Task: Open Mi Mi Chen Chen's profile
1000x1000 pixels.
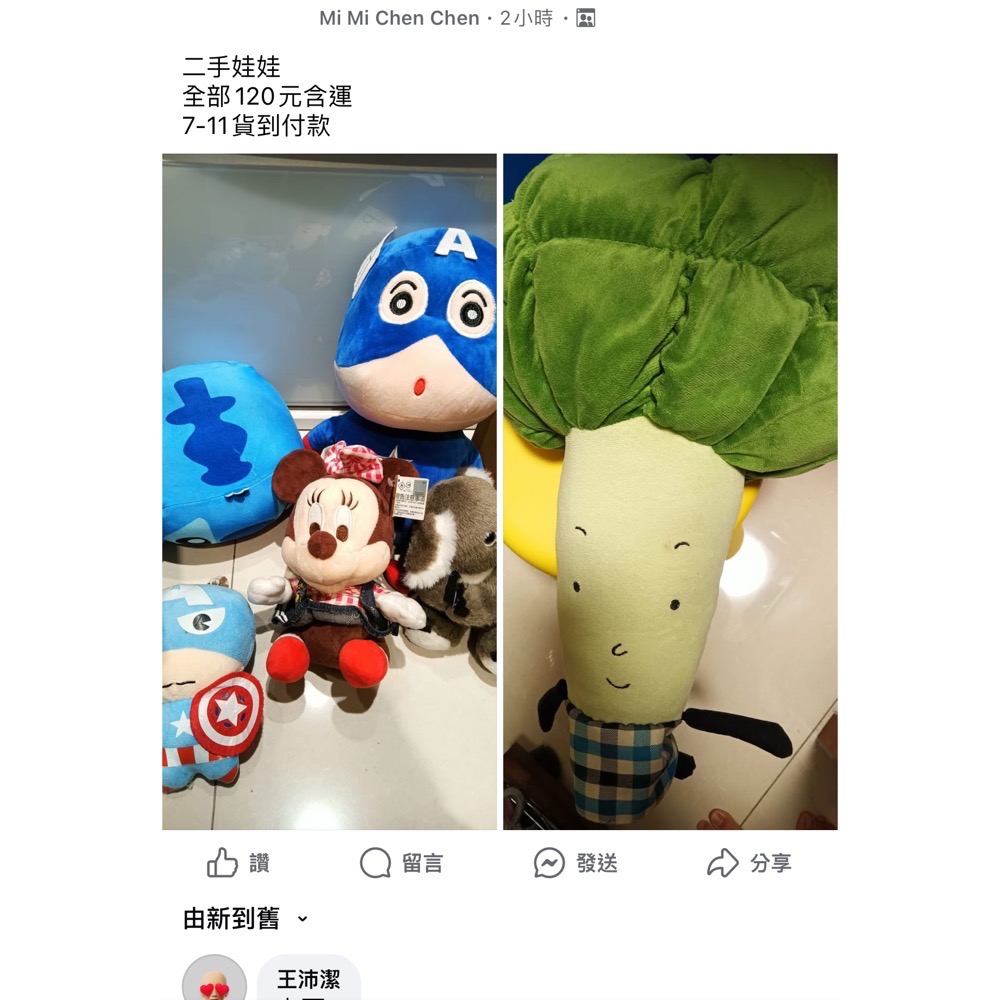Action: click(399, 18)
